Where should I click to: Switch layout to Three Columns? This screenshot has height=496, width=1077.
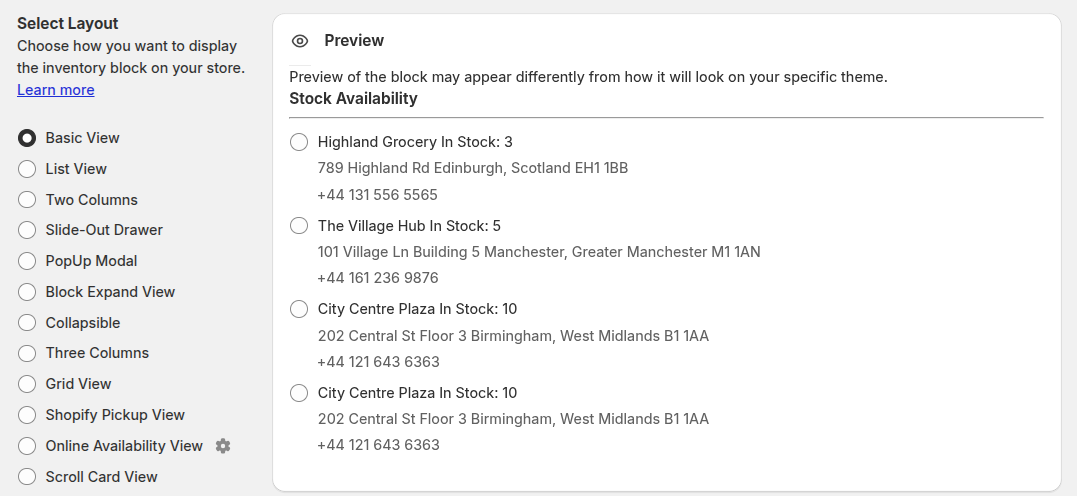(x=27, y=353)
